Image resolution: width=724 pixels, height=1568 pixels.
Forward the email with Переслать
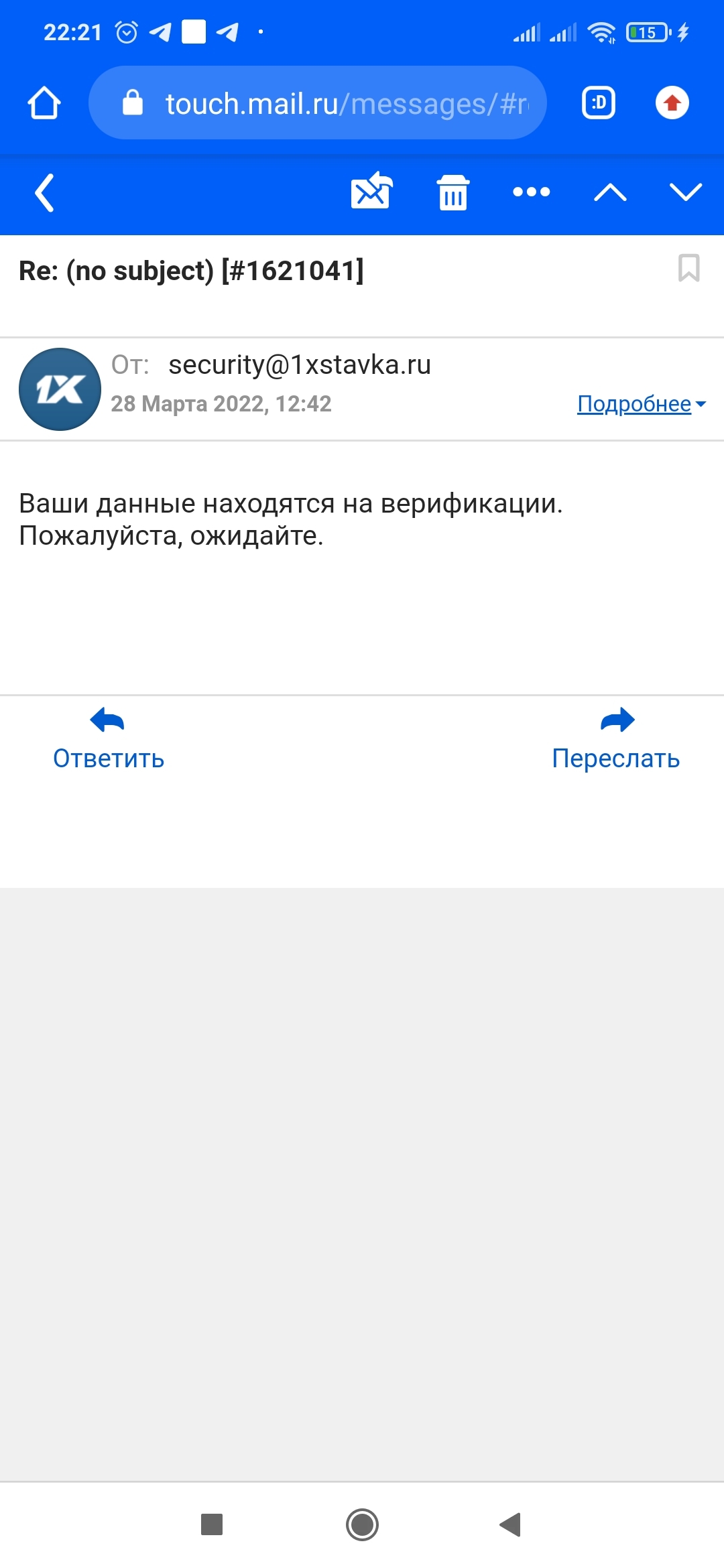click(x=616, y=740)
